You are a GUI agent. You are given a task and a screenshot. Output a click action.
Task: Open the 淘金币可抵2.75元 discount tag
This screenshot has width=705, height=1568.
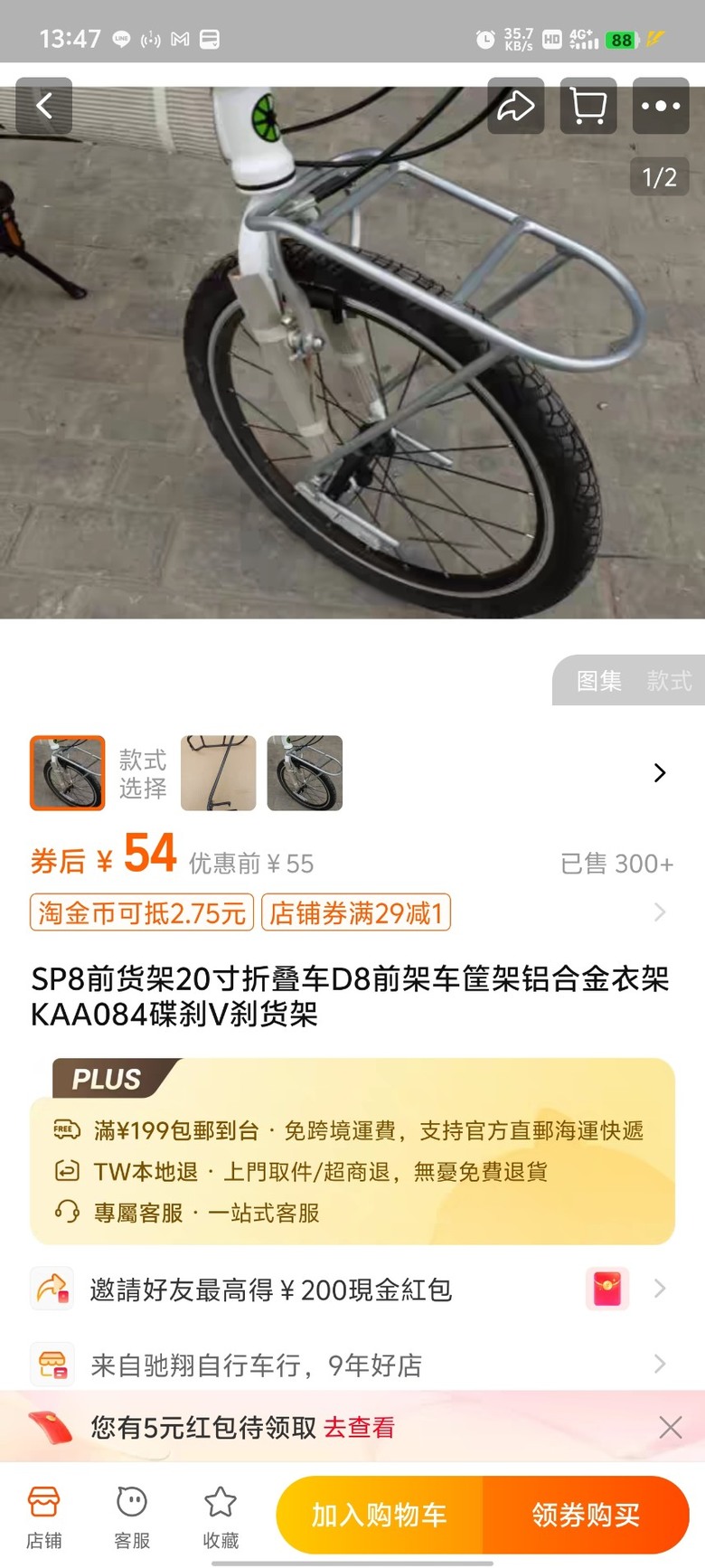[142, 912]
